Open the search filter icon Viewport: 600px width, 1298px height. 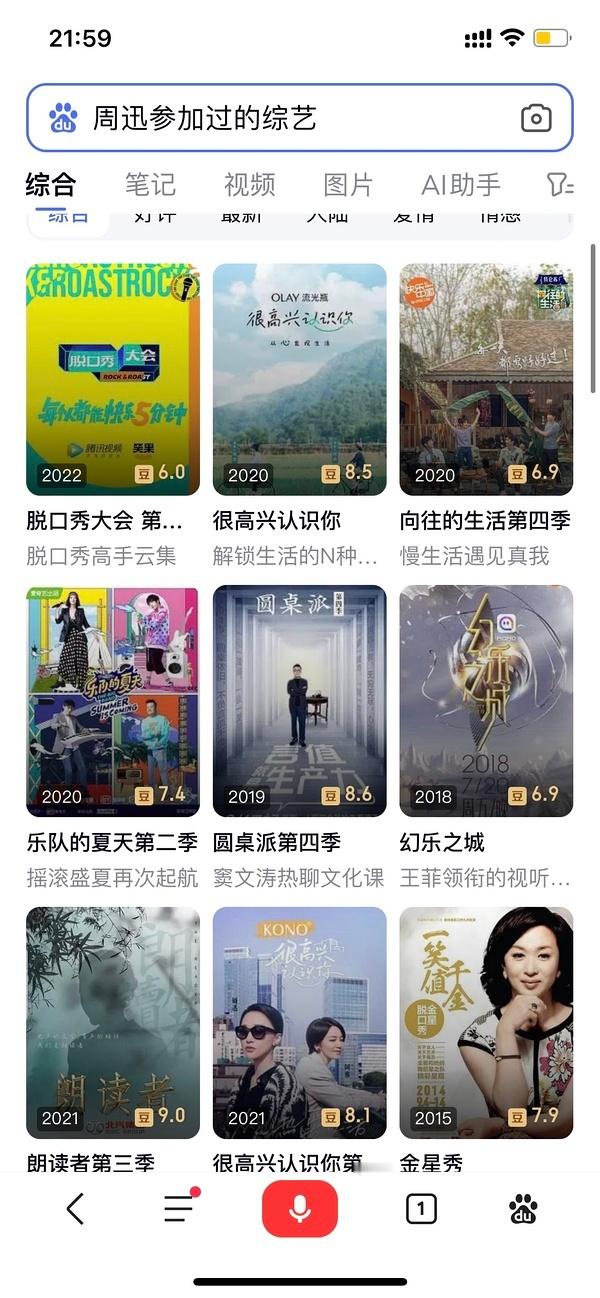point(559,184)
